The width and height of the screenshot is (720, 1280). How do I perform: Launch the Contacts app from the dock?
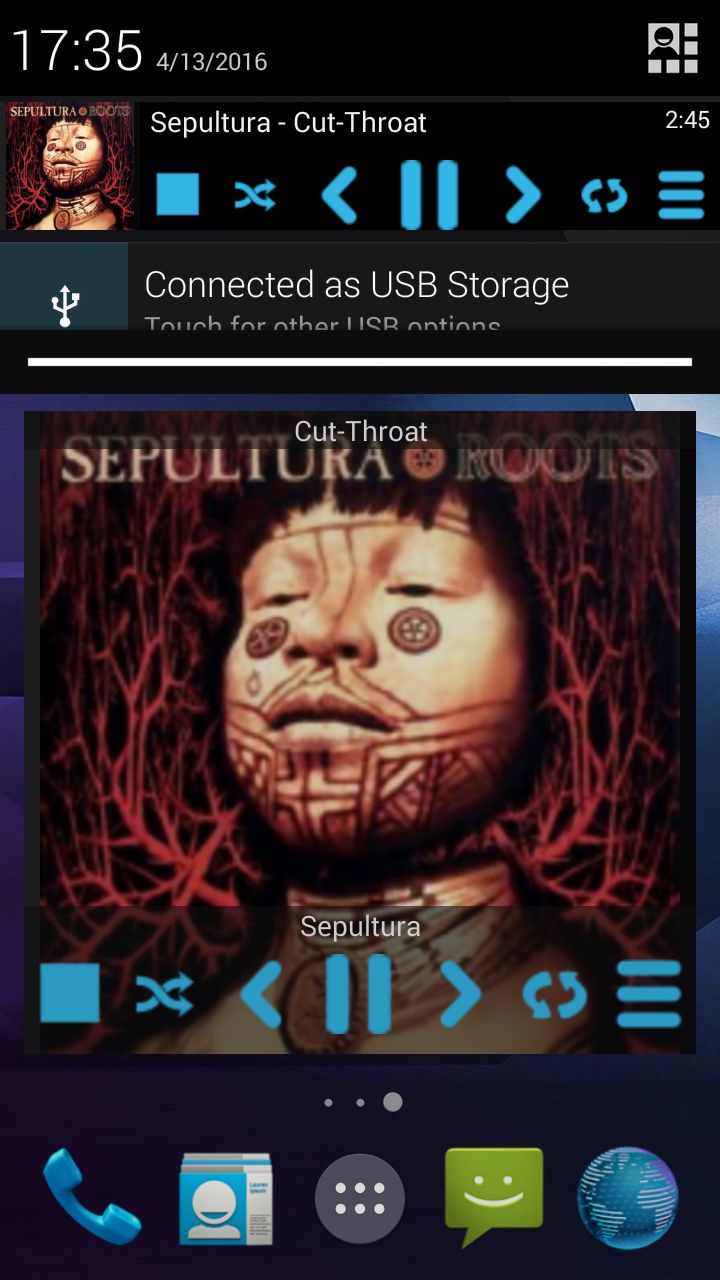226,1198
